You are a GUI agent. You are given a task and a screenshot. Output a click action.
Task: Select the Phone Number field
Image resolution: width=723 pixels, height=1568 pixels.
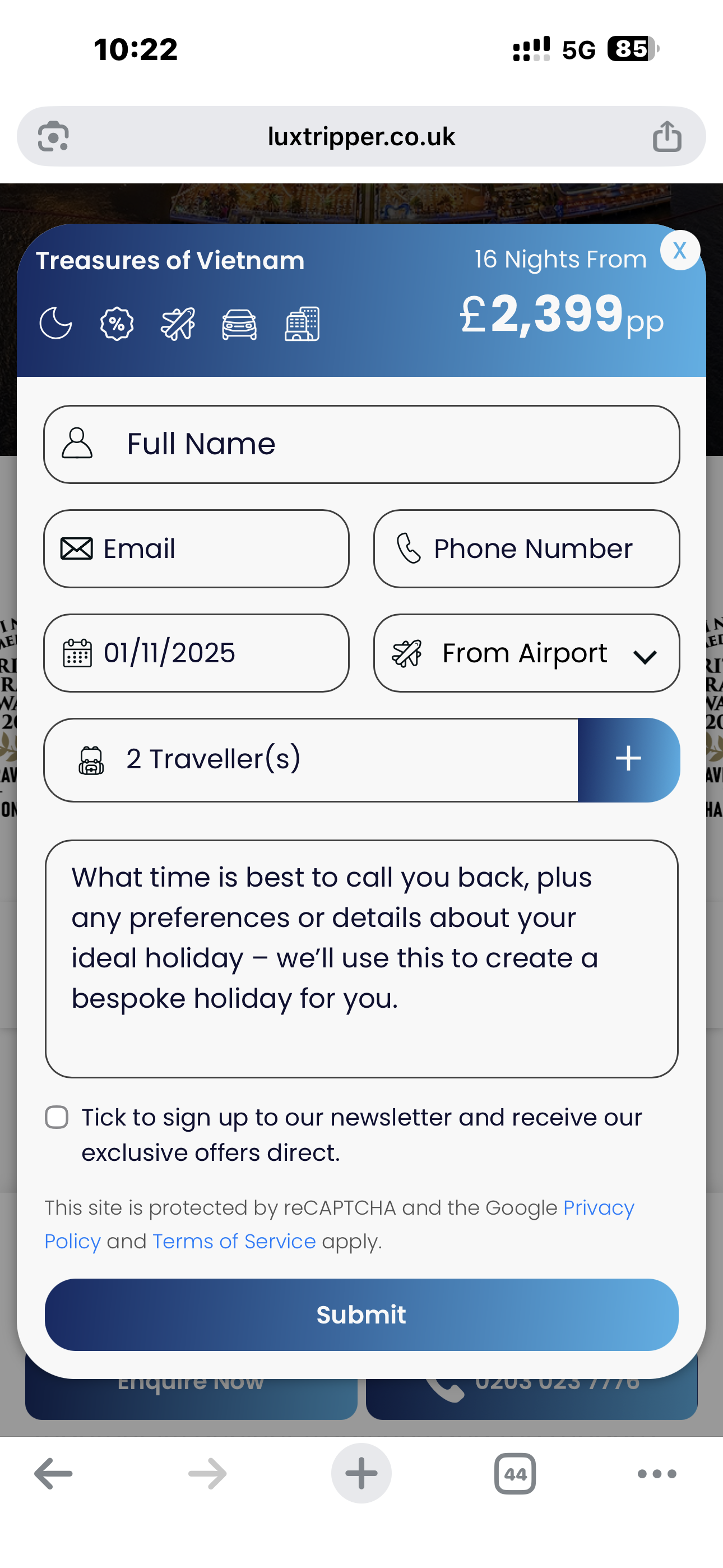click(526, 549)
